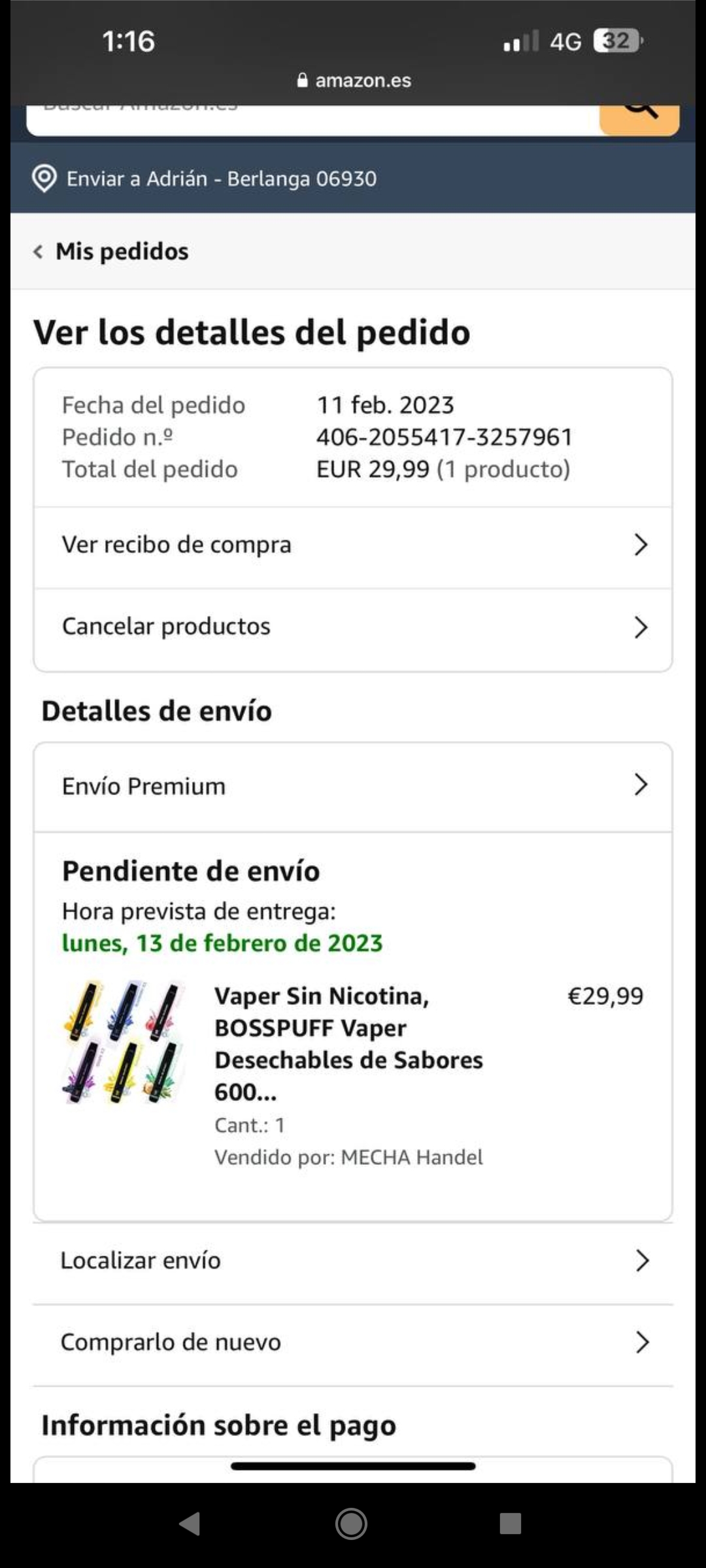Screen dimensions: 706x1568
Task: Go to the phone home screen
Action: pyautogui.click(x=352, y=1524)
